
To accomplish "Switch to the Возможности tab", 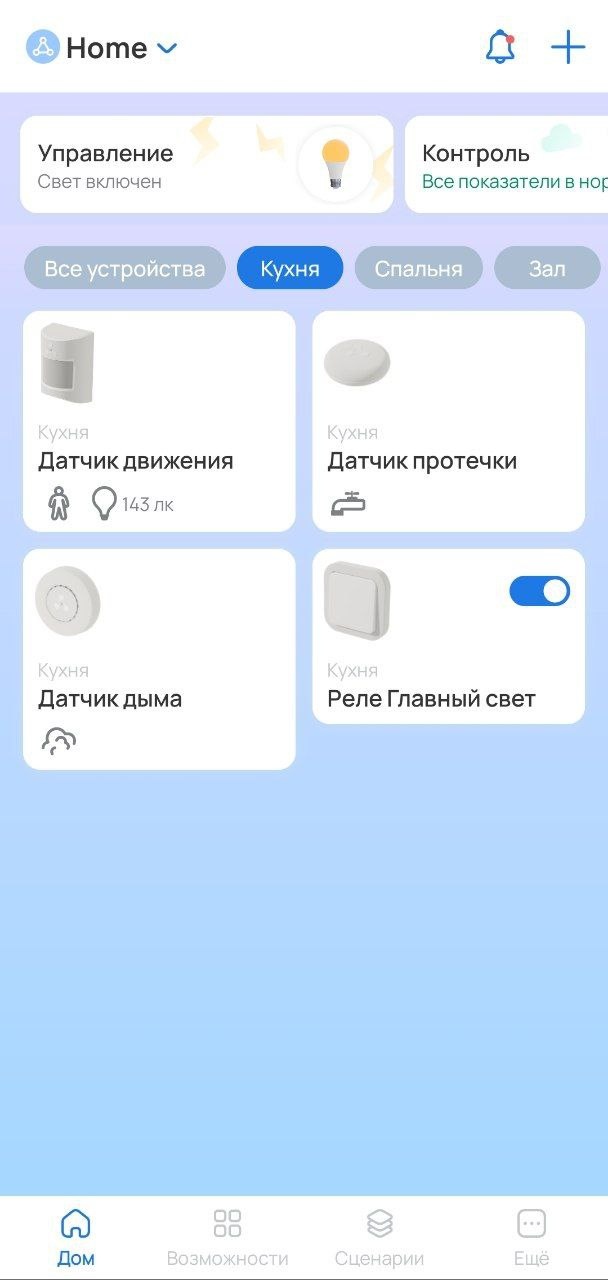I will pyautogui.click(x=228, y=1236).
